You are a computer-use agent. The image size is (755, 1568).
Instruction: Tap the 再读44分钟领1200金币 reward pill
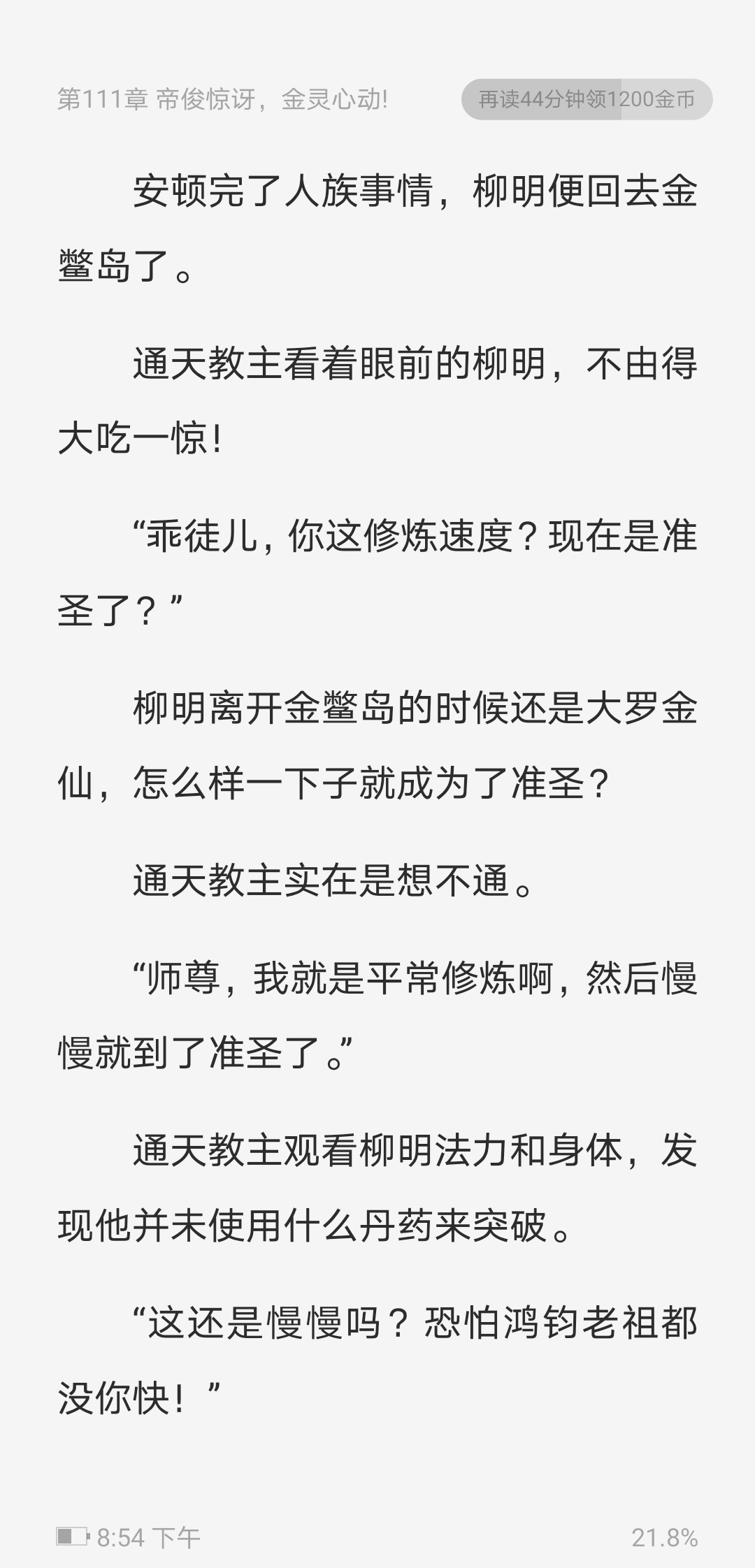tap(587, 99)
